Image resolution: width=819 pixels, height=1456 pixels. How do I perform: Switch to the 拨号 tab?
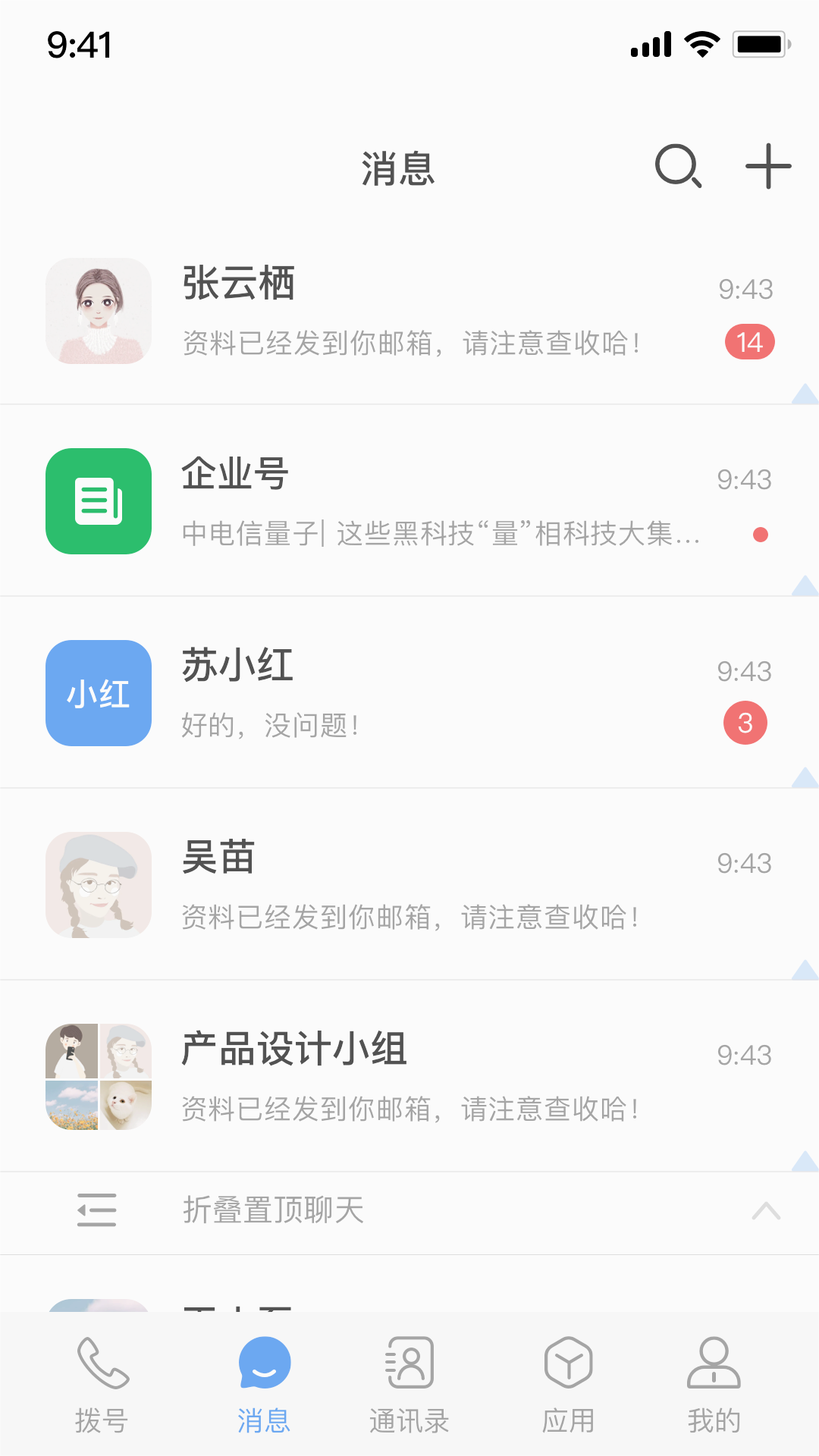click(102, 1384)
